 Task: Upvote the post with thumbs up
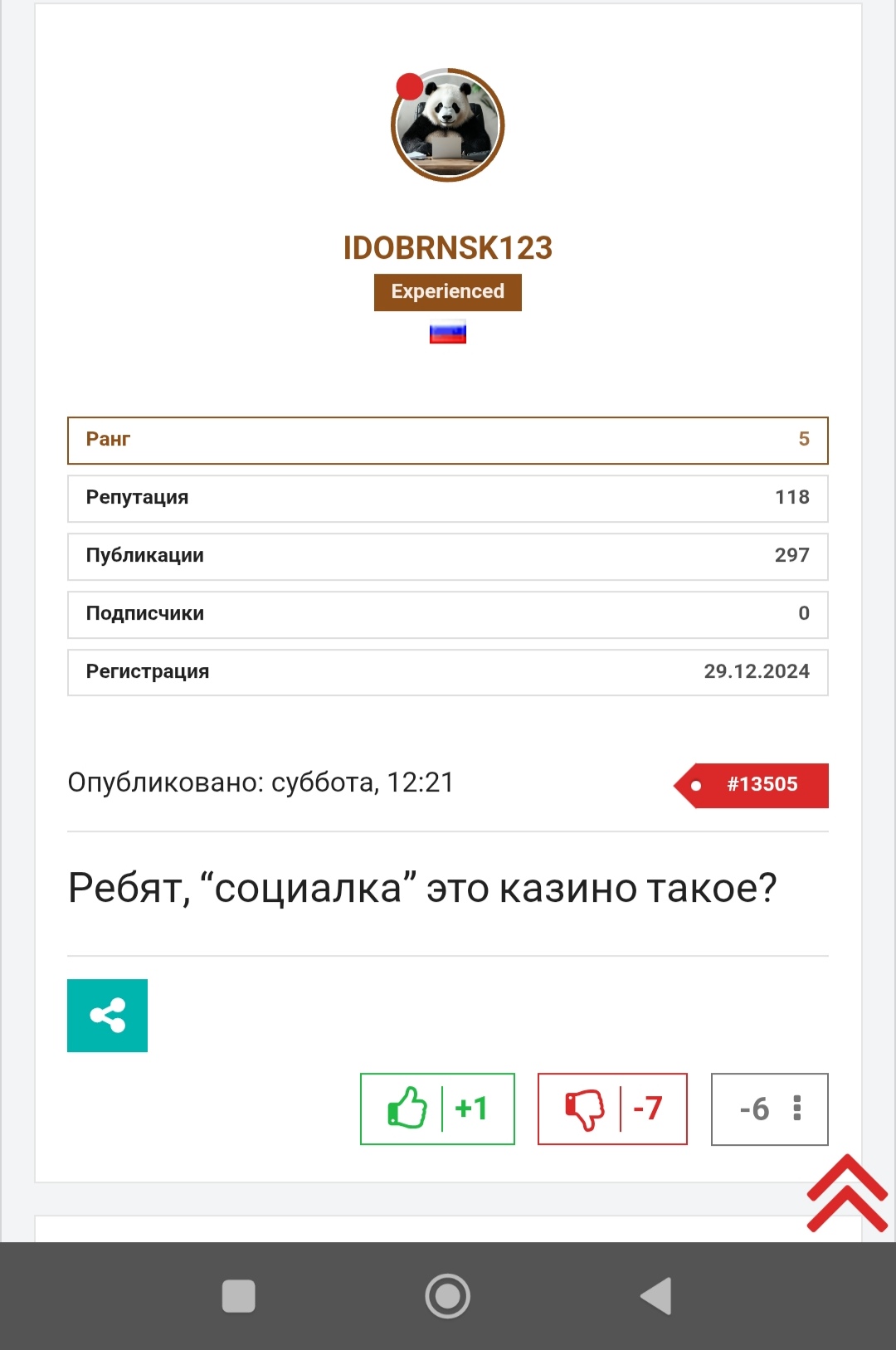click(x=408, y=1109)
